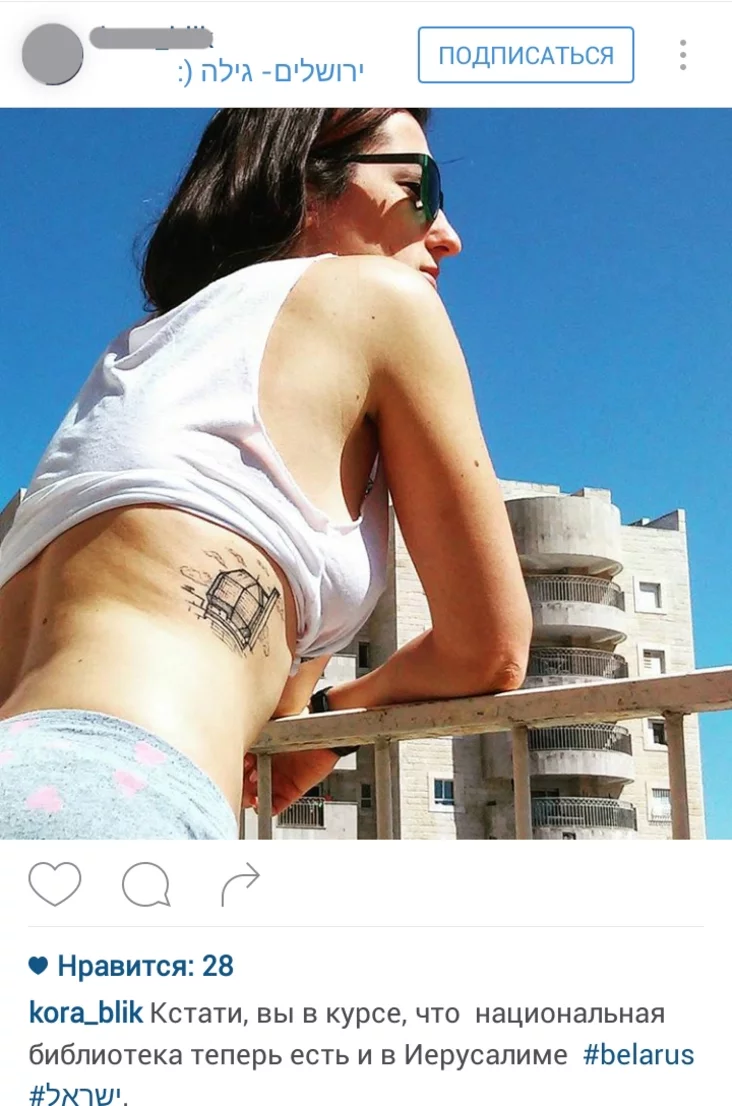Open comments via the speech bubble icon

(x=146, y=884)
